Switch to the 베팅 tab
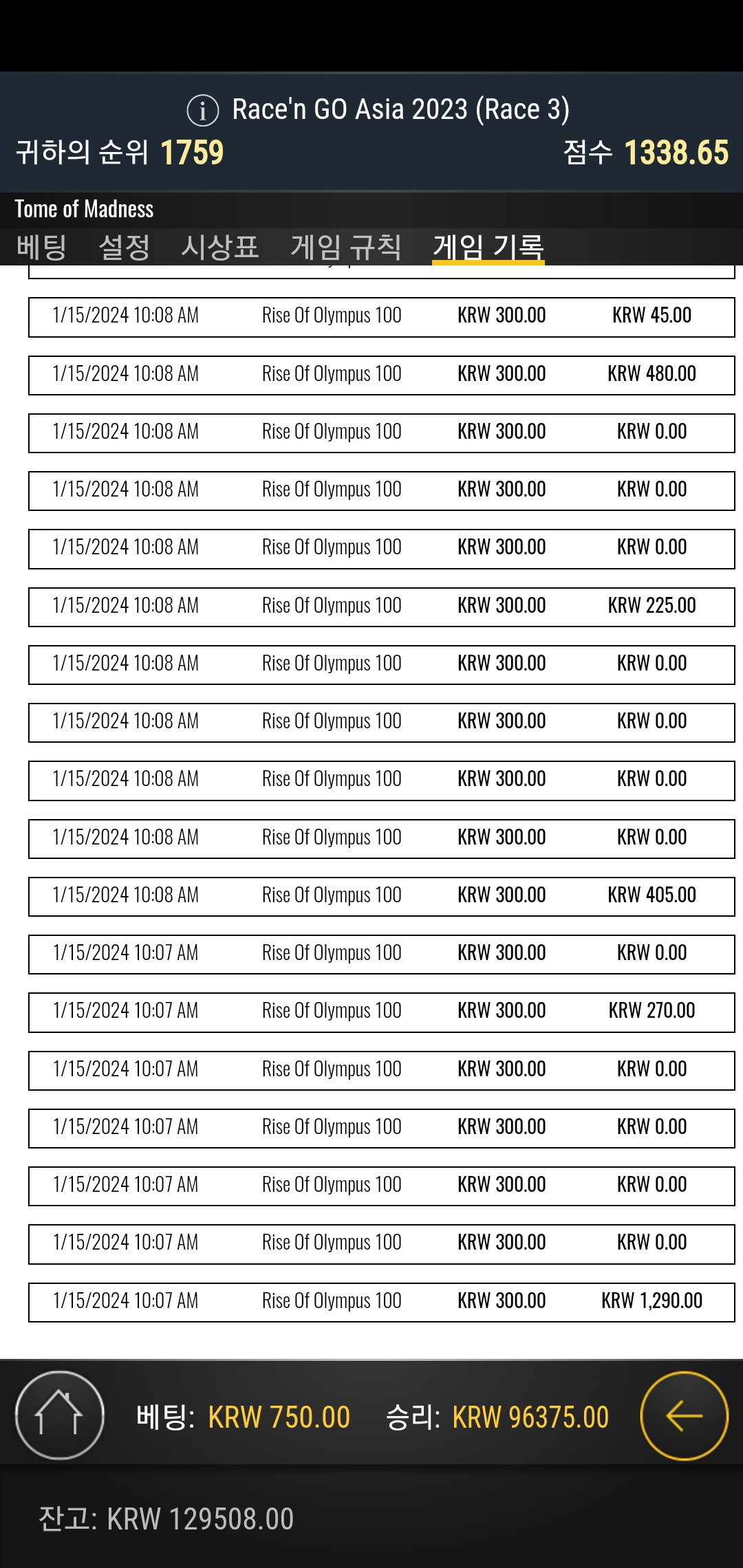Viewport: 743px width, 1568px height. [x=41, y=247]
